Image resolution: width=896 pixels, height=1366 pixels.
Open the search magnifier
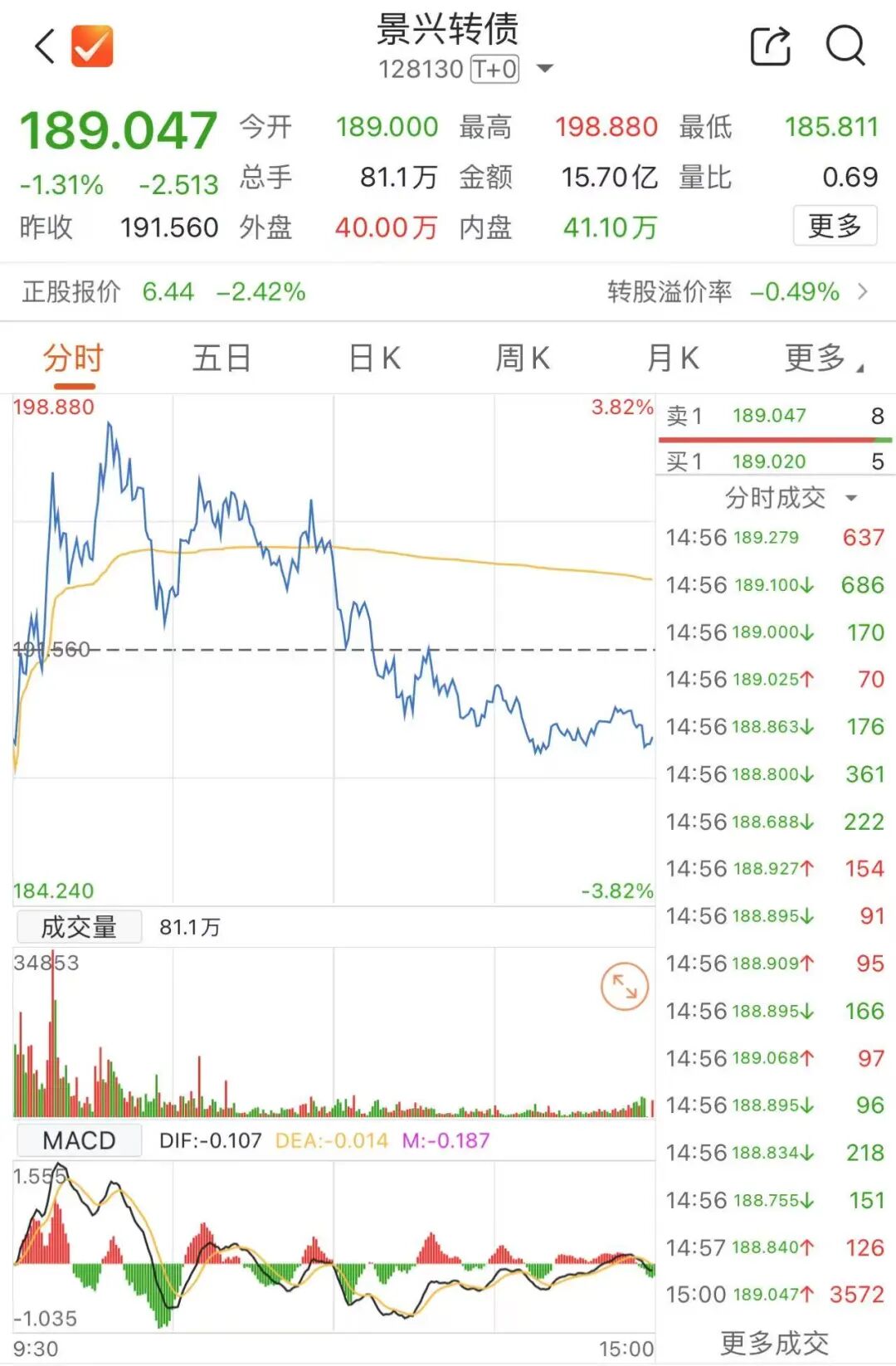(x=845, y=46)
